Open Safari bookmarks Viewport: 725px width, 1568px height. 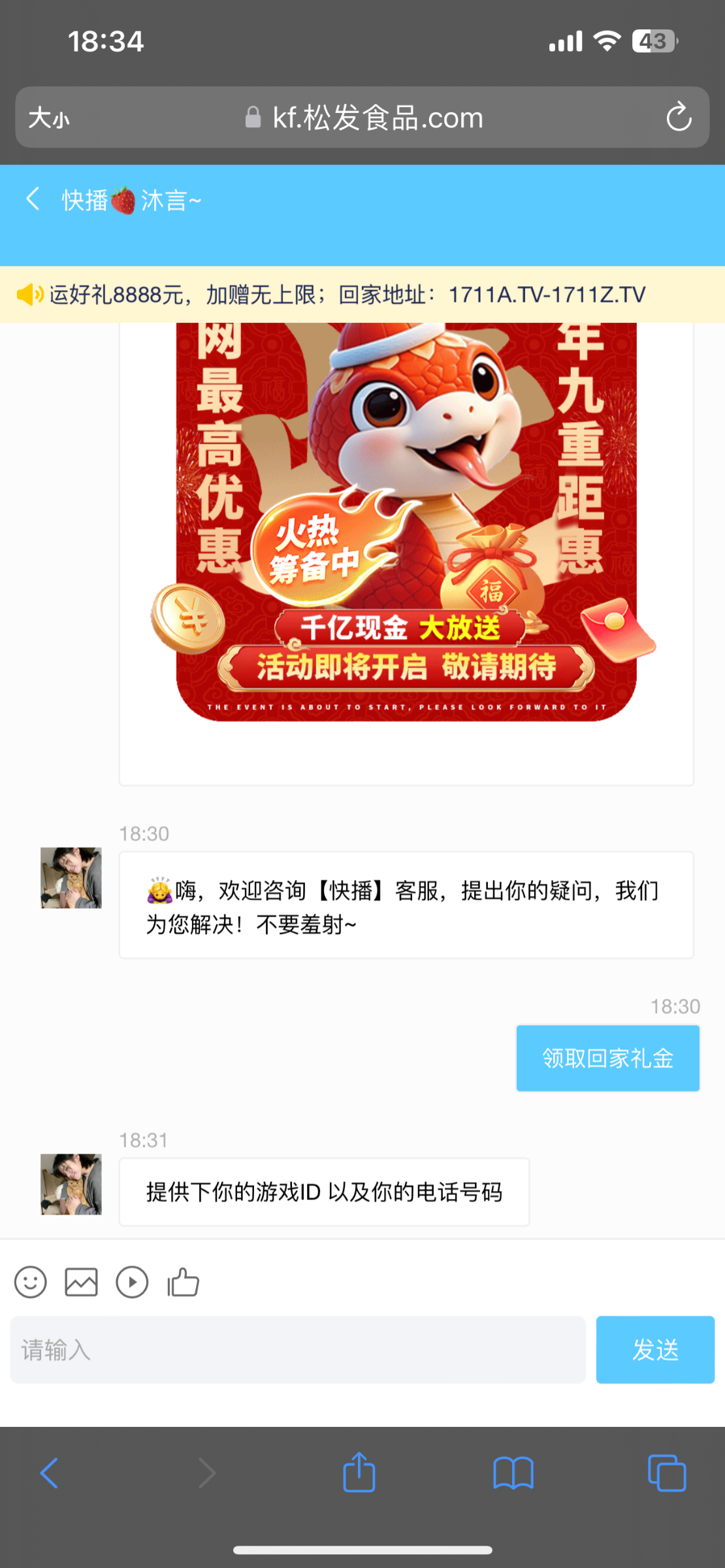[x=513, y=1473]
